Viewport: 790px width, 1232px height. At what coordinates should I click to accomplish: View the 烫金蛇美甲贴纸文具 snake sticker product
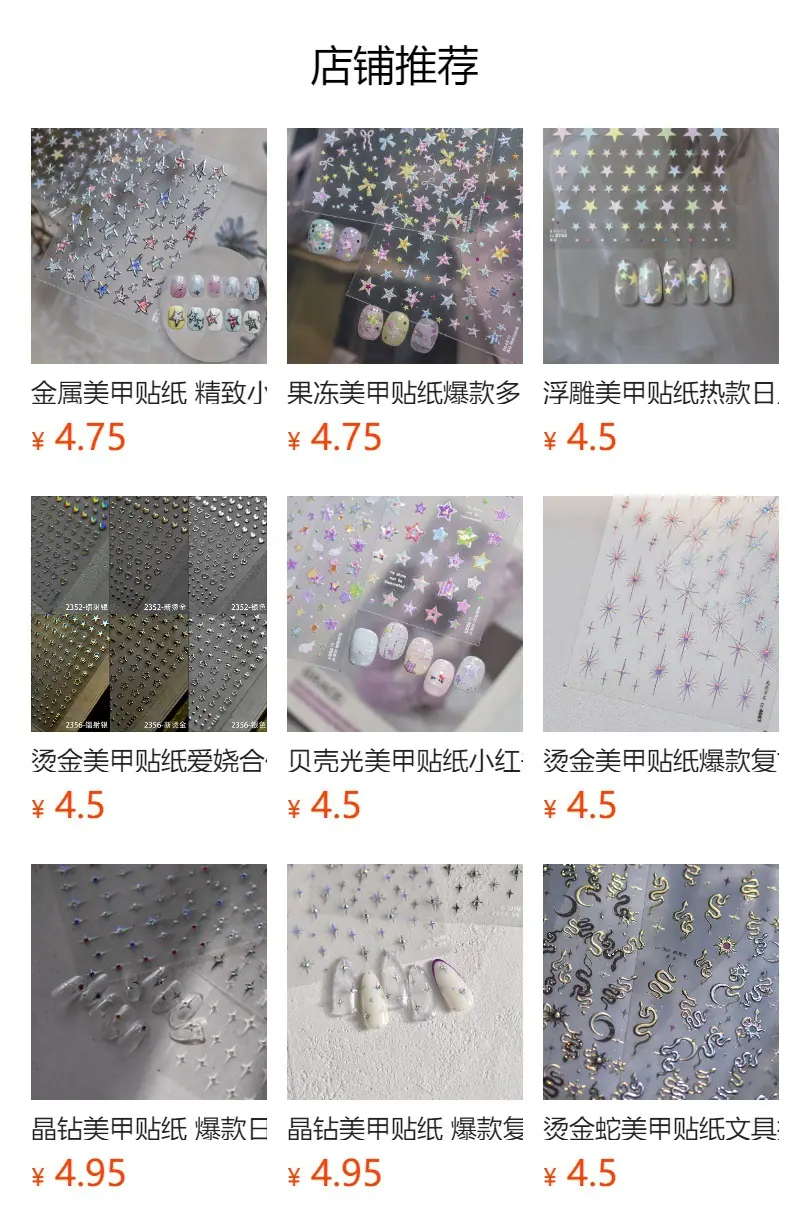(661, 1028)
